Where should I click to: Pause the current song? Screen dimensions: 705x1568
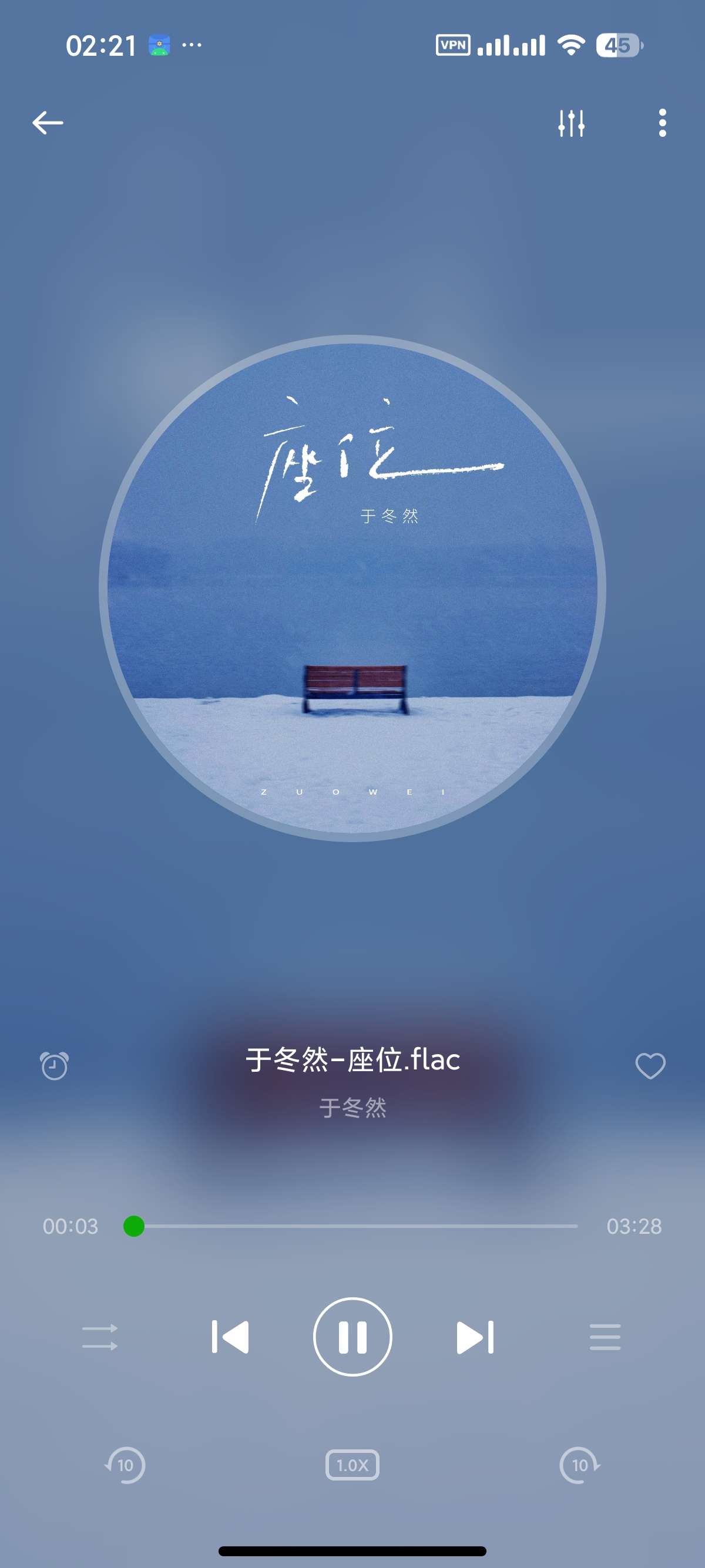352,1337
